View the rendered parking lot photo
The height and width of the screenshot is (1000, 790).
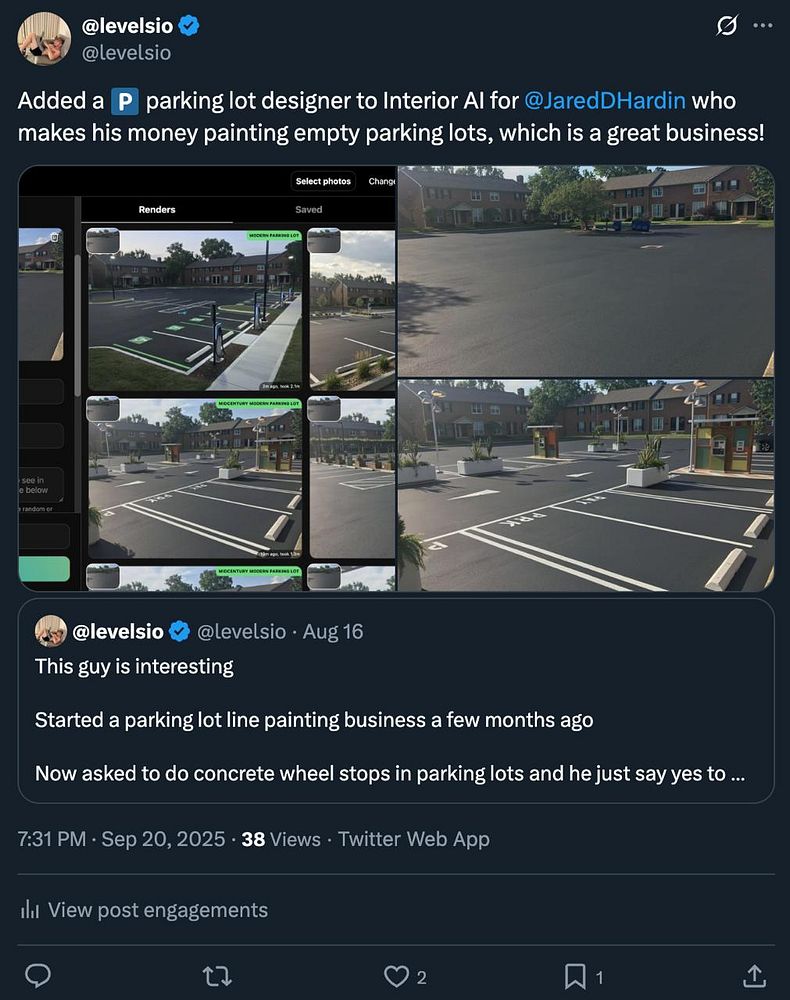[x=586, y=485]
